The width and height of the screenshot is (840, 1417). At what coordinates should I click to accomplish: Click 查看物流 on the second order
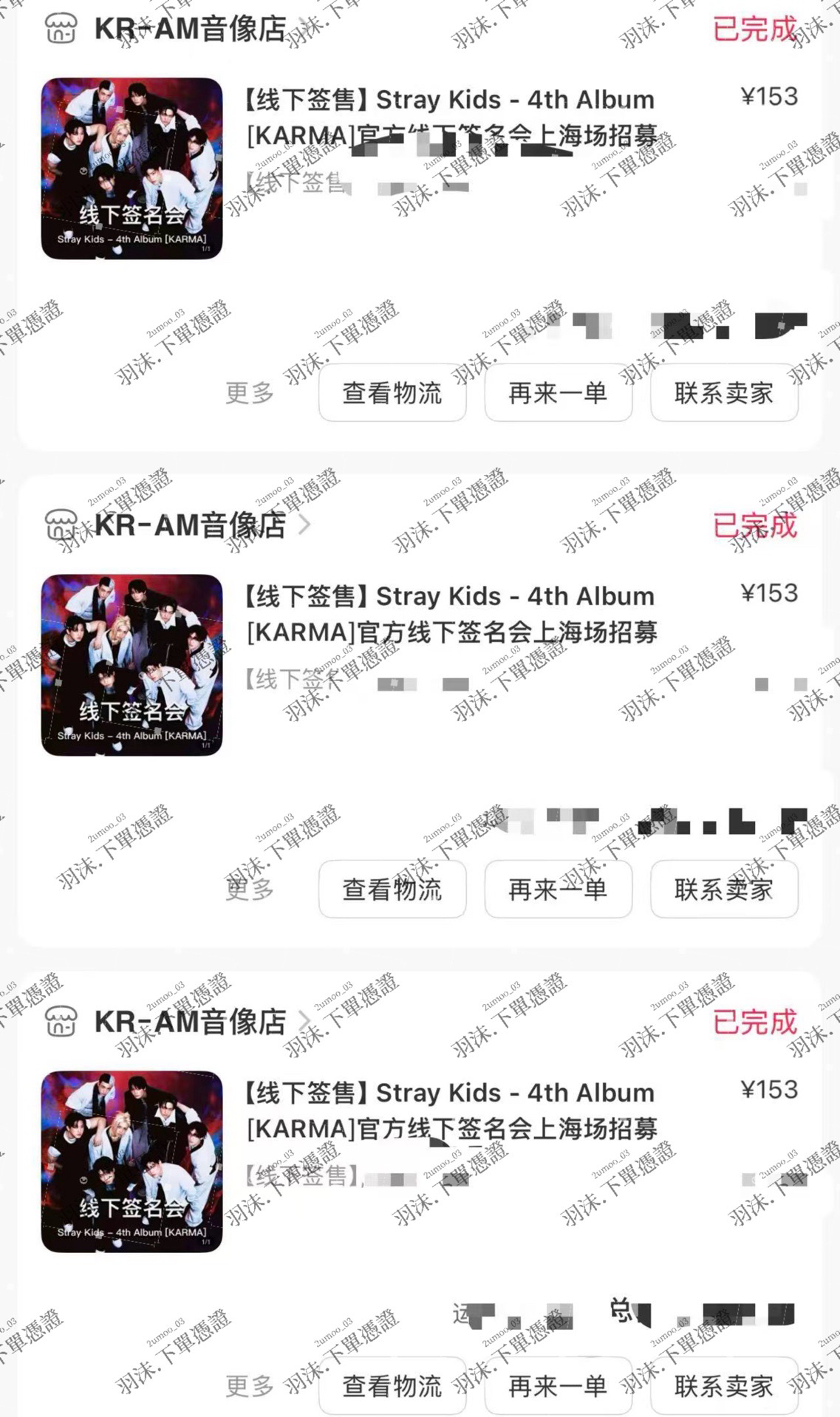[392, 889]
